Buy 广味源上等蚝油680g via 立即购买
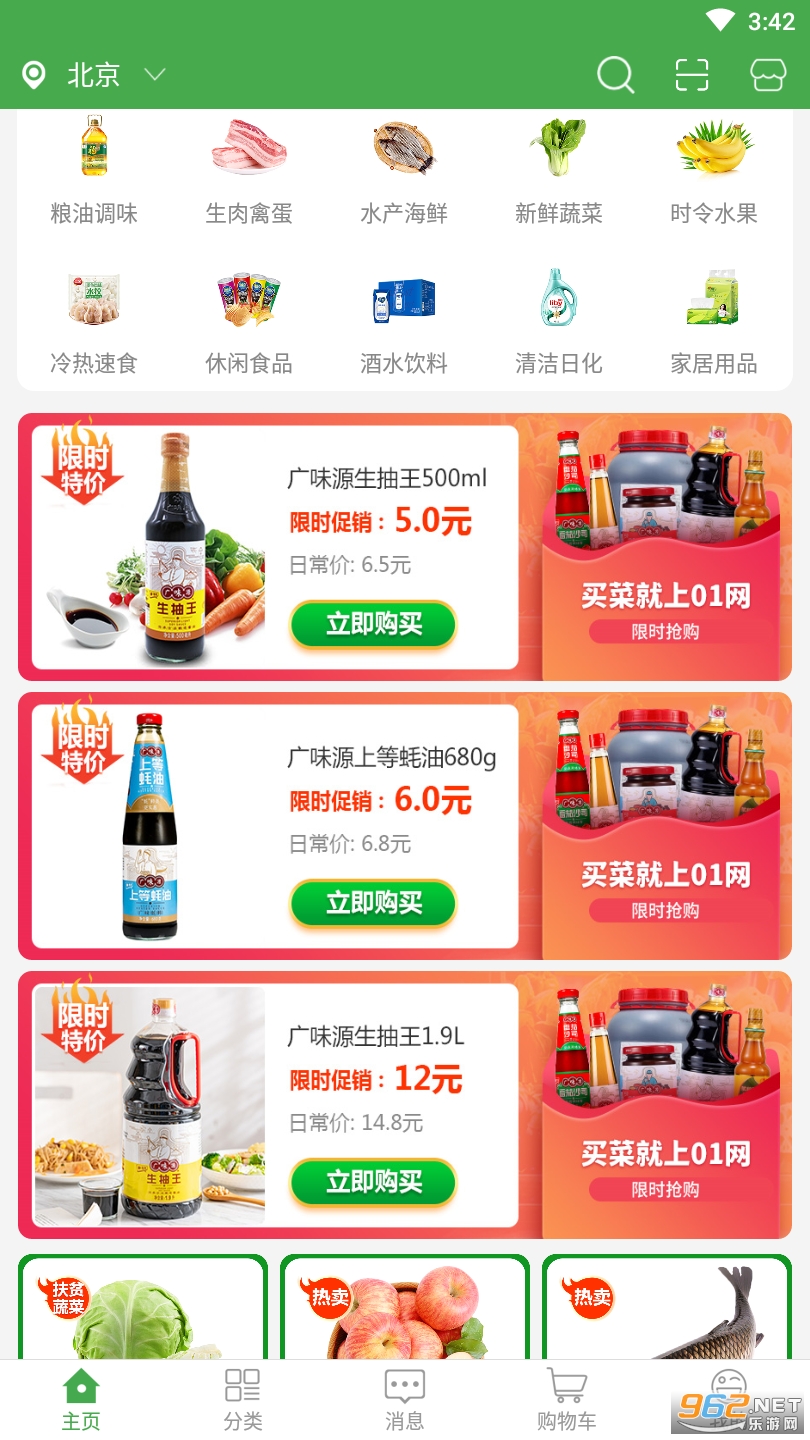Screen dimensions: 810x1440 click(373, 904)
